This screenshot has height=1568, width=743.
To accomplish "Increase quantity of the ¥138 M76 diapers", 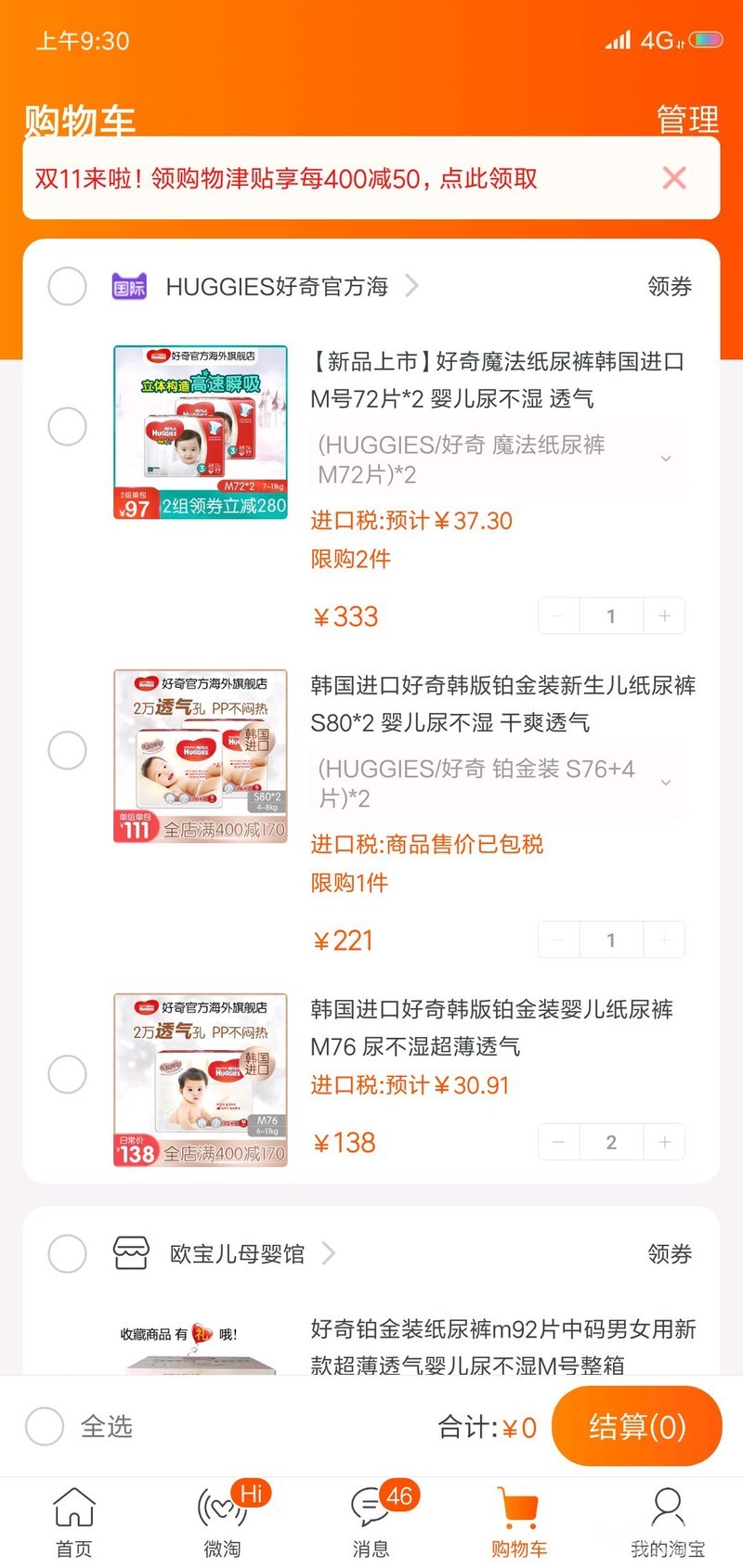I will (x=664, y=1142).
